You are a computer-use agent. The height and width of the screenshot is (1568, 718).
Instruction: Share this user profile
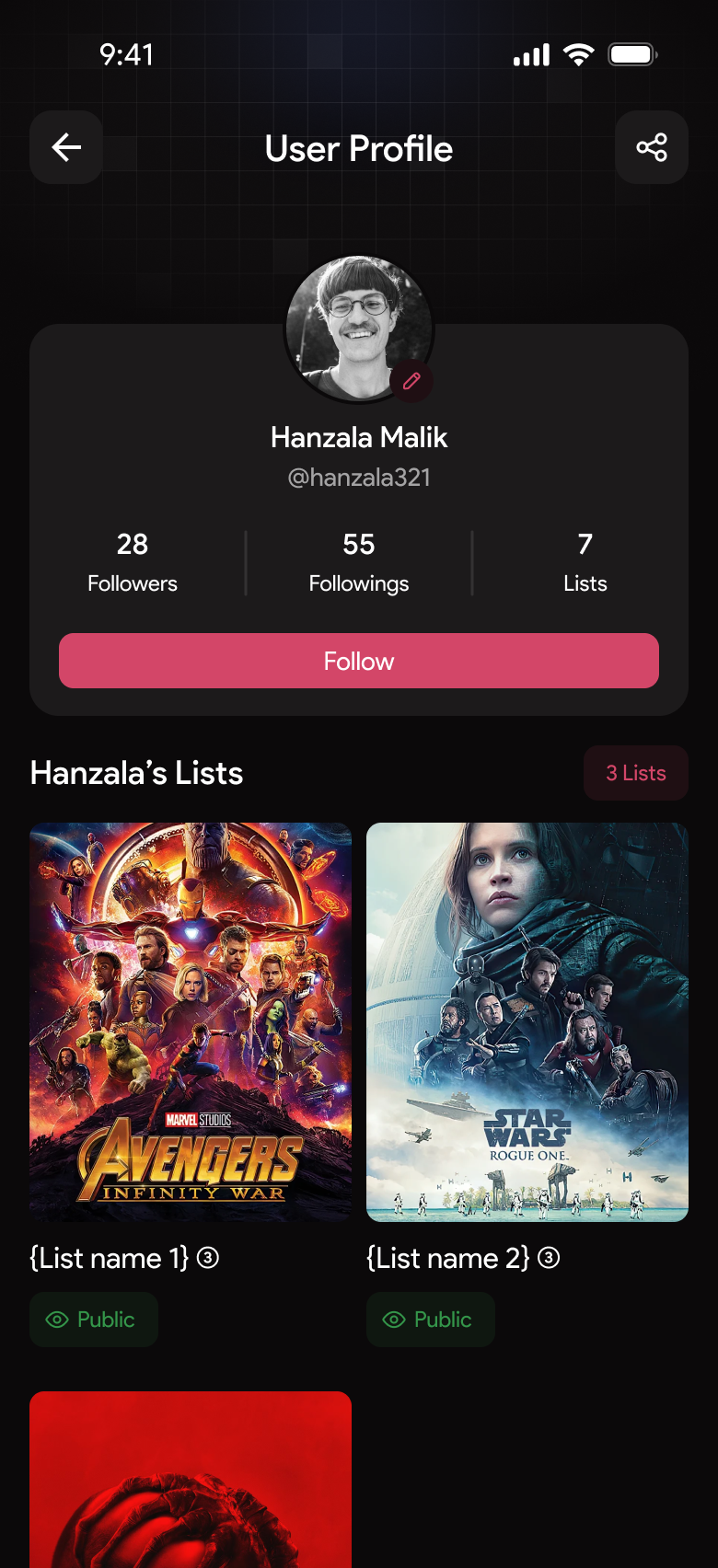(x=652, y=147)
